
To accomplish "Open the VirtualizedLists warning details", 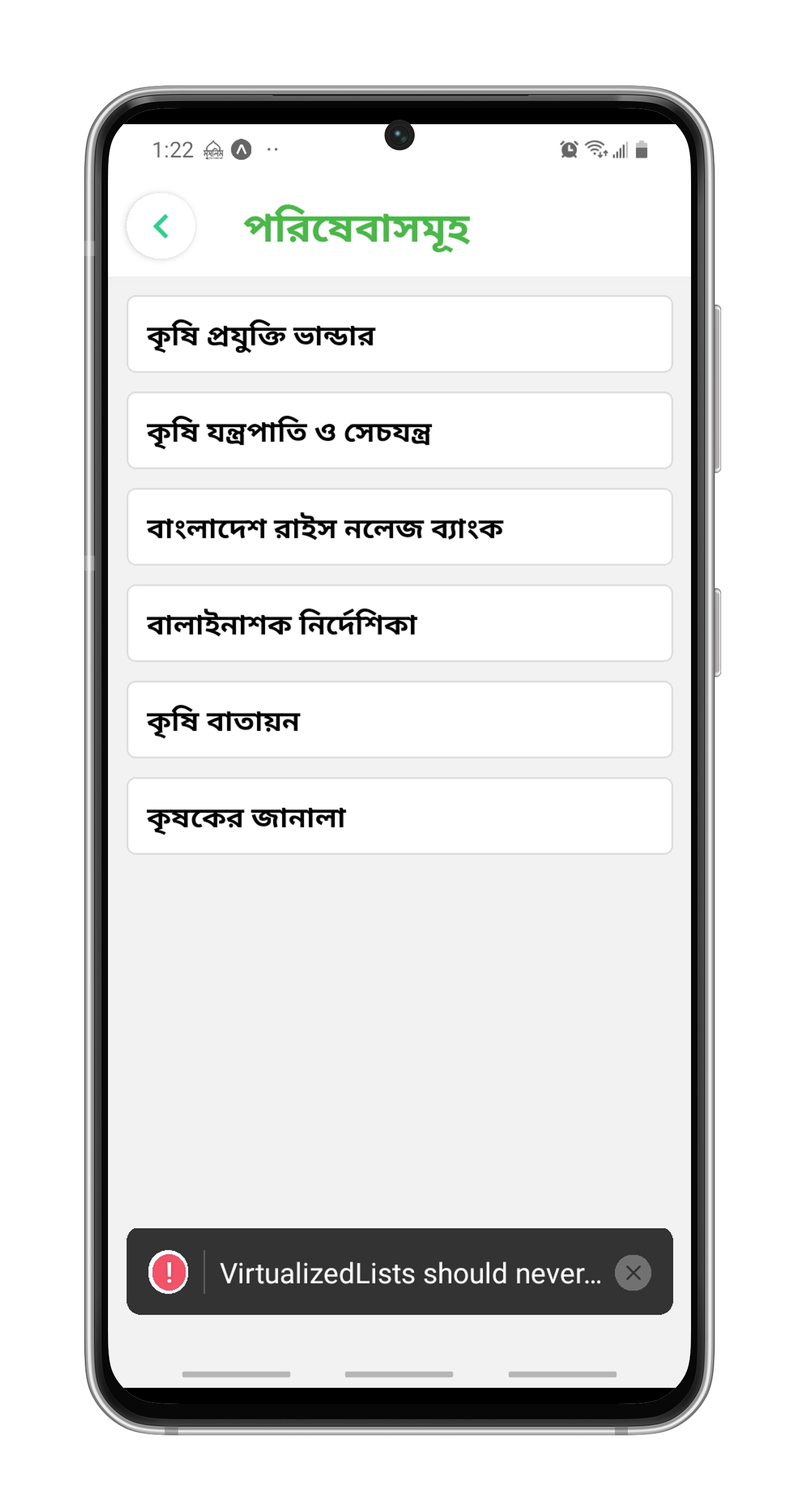I will pyautogui.click(x=409, y=1273).
